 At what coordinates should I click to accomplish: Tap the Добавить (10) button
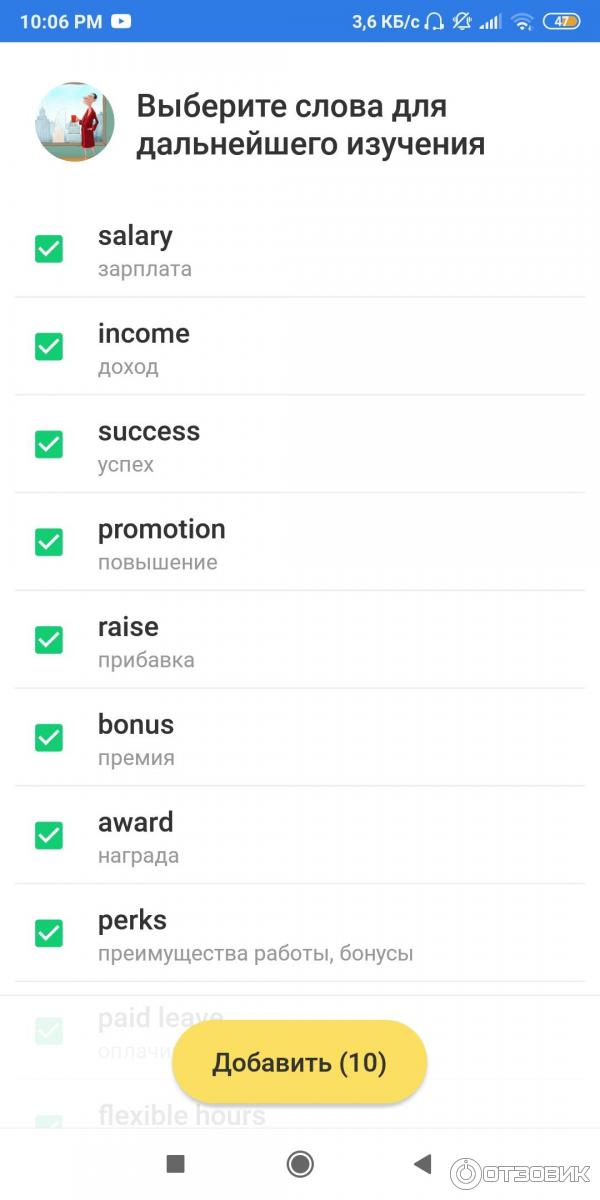click(300, 1062)
